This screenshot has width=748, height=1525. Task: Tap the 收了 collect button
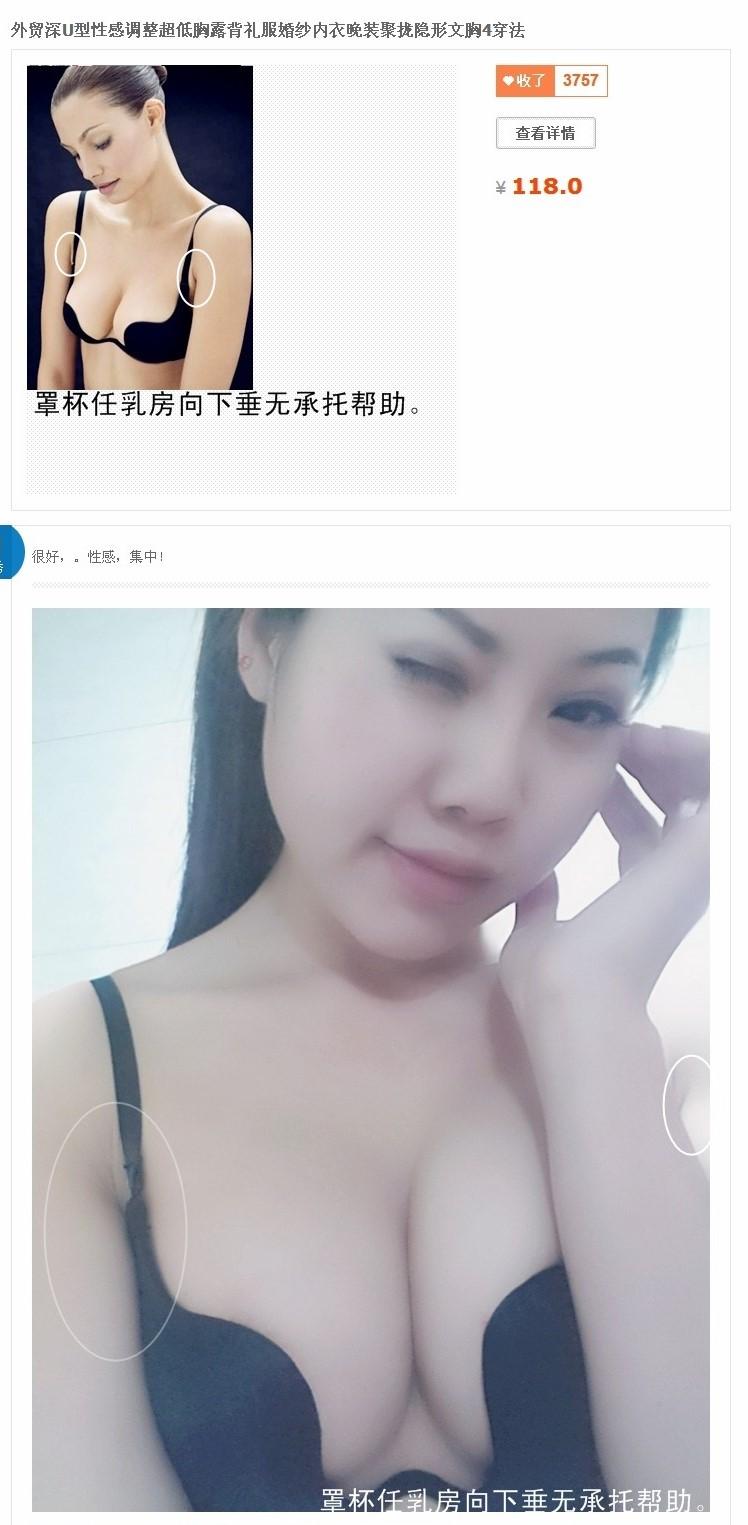click(525, 81)
